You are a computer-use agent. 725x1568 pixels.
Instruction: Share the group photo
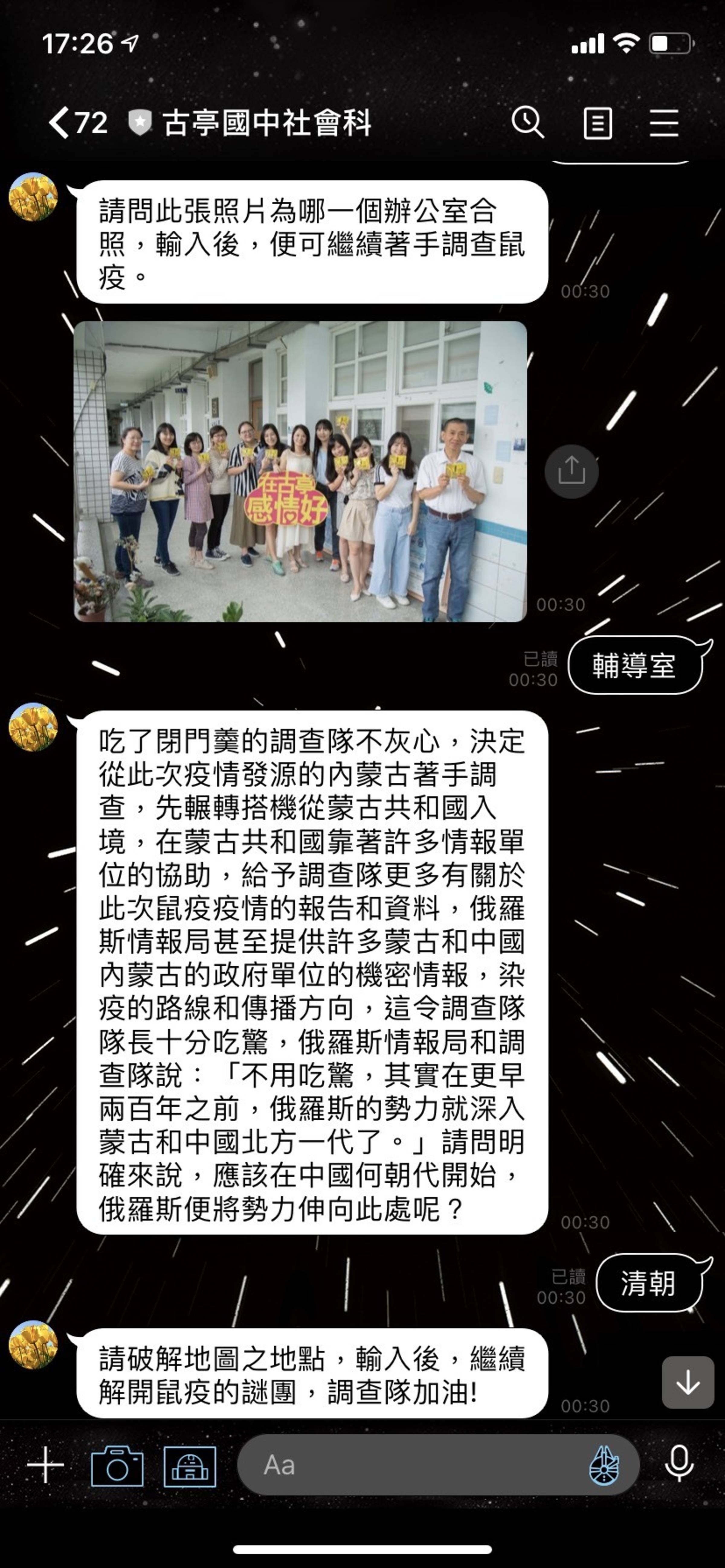point(571,471)
